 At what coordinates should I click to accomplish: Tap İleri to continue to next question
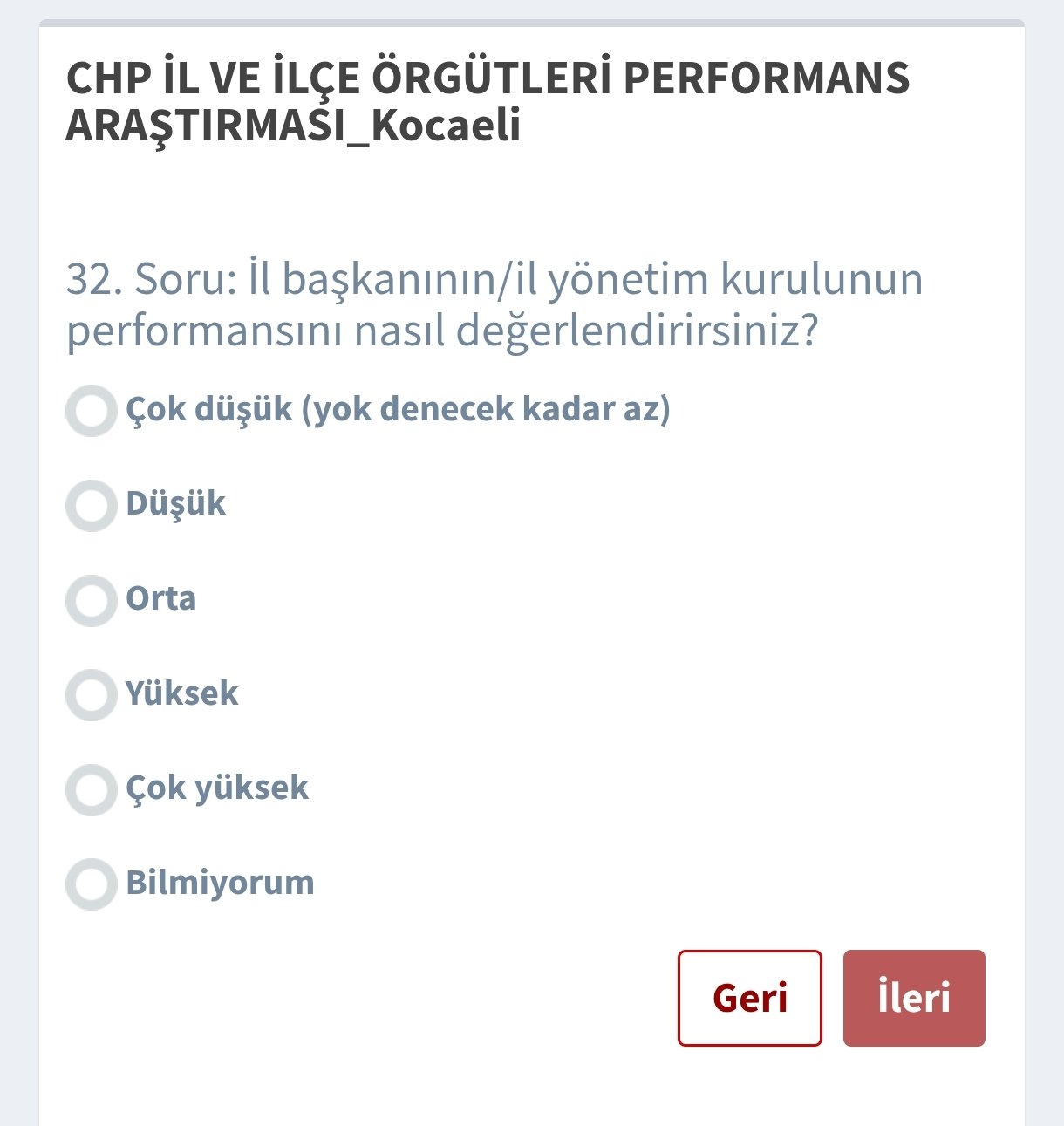(913, 998)
